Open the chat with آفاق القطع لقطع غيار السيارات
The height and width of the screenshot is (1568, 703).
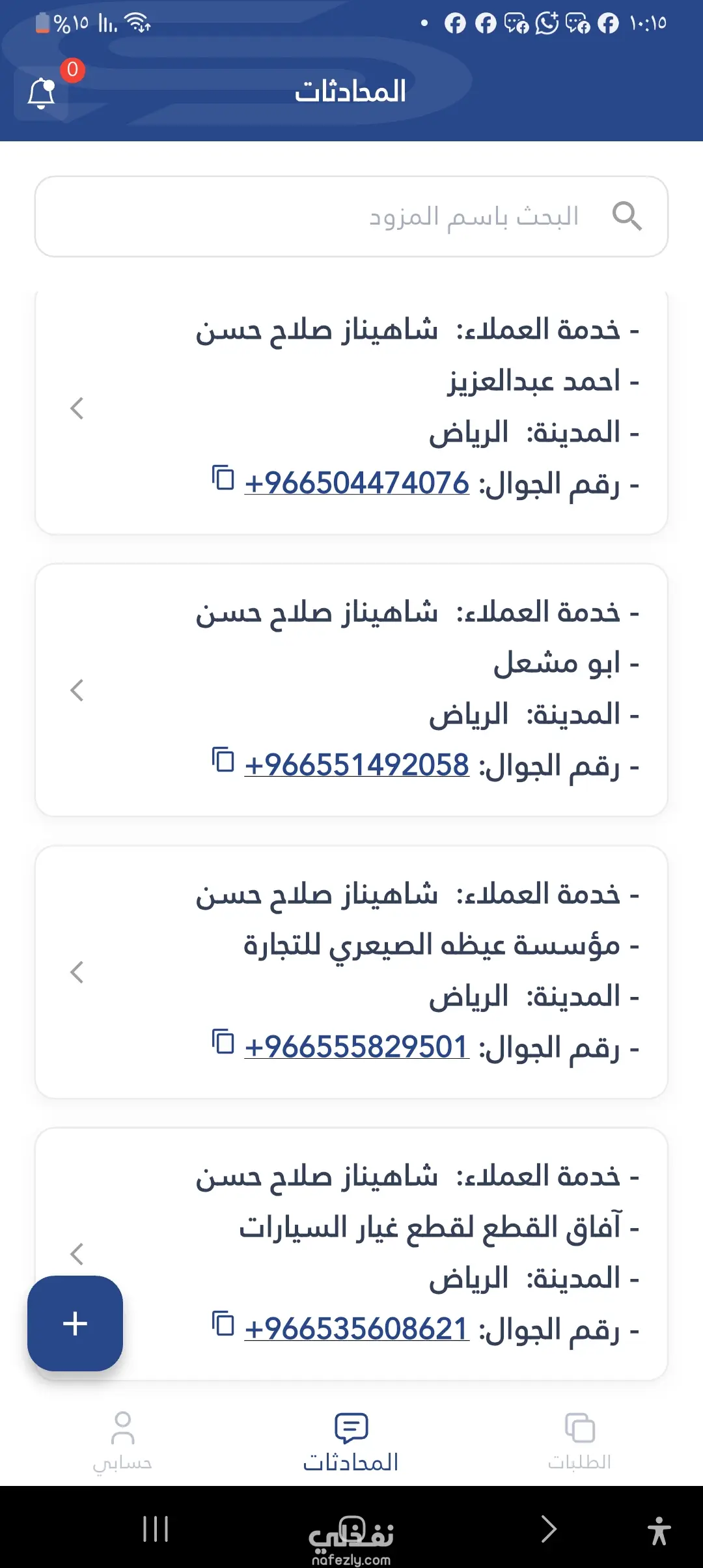(x=77, y=1253)
